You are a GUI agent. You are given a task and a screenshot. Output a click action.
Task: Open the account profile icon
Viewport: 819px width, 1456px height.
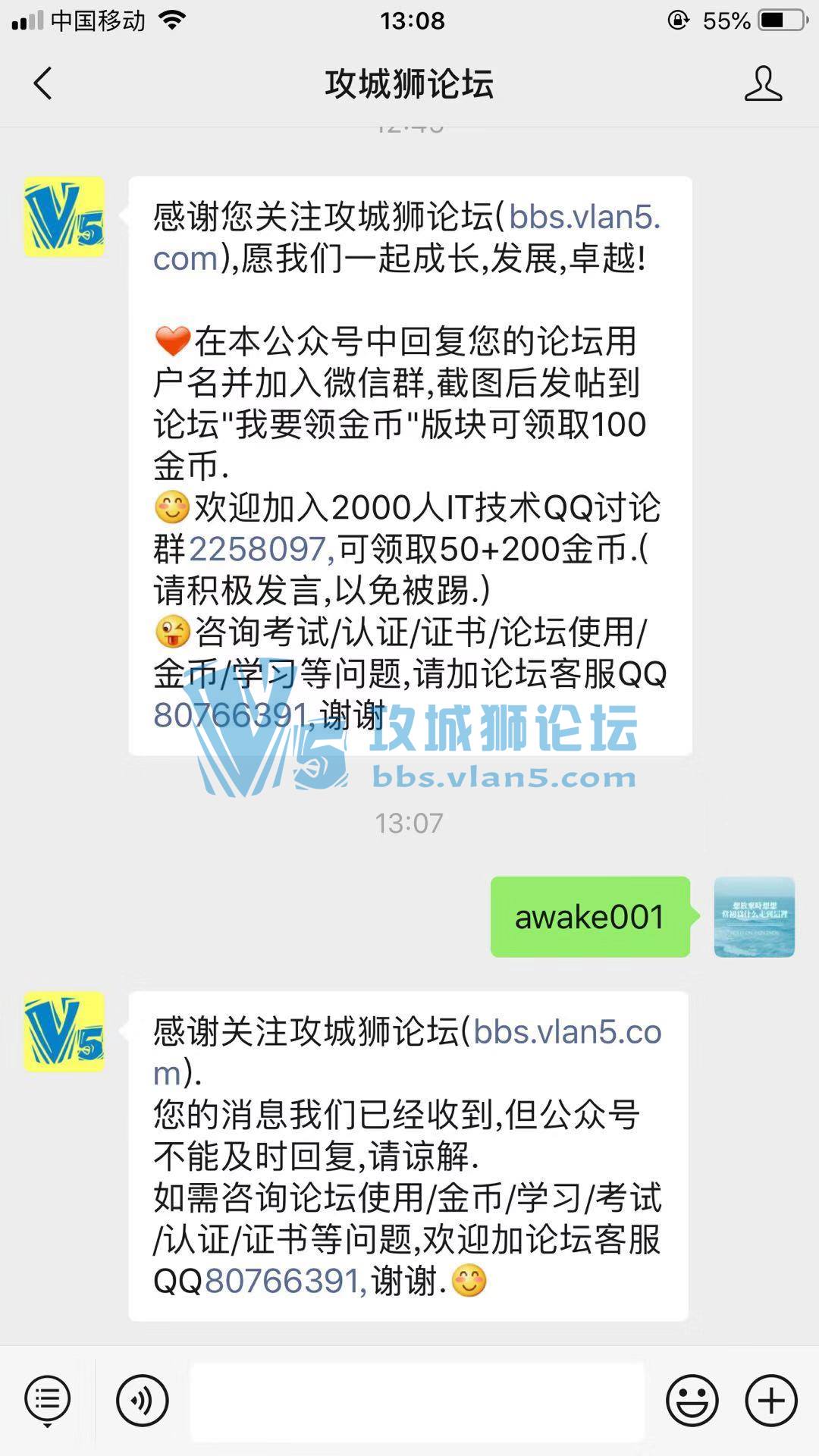pos(762,83)
